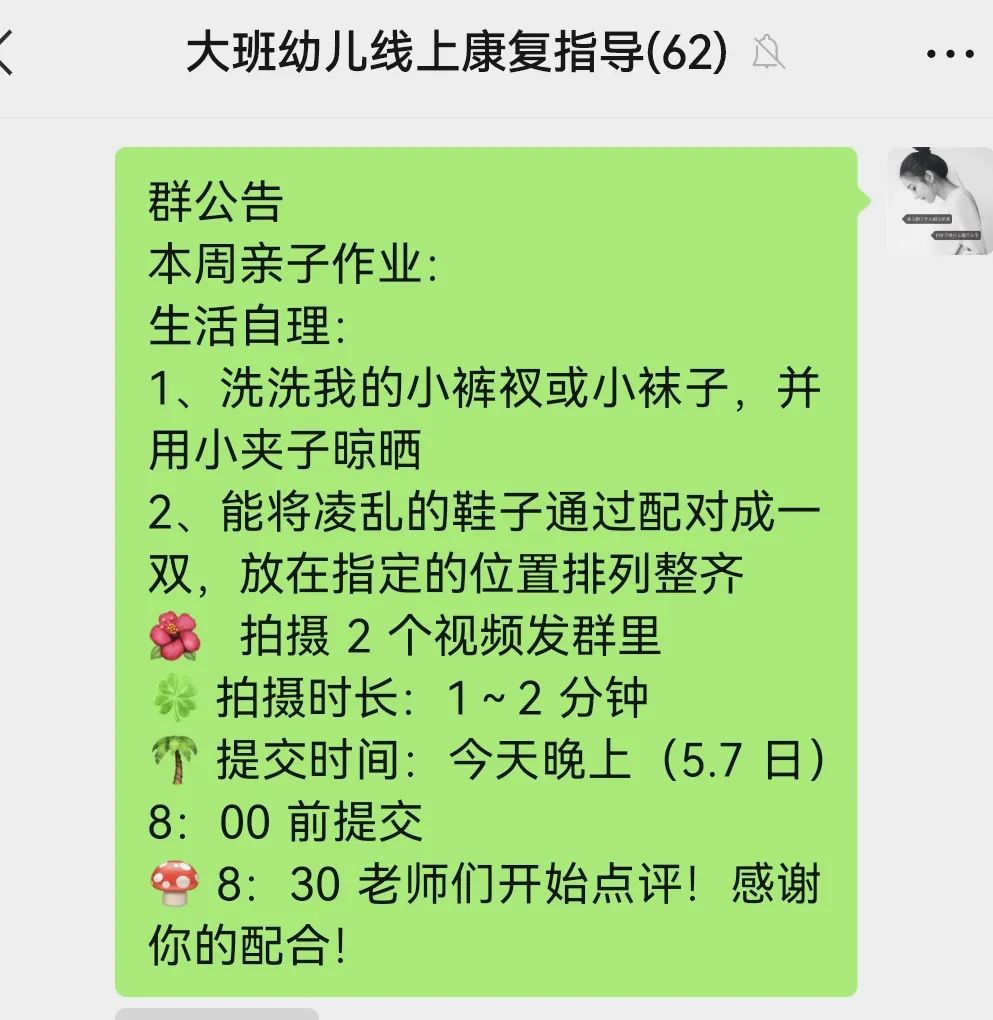Go back from the group chat
The width and height of the screenshot is (993, 1020).
(x=8, y=52)
